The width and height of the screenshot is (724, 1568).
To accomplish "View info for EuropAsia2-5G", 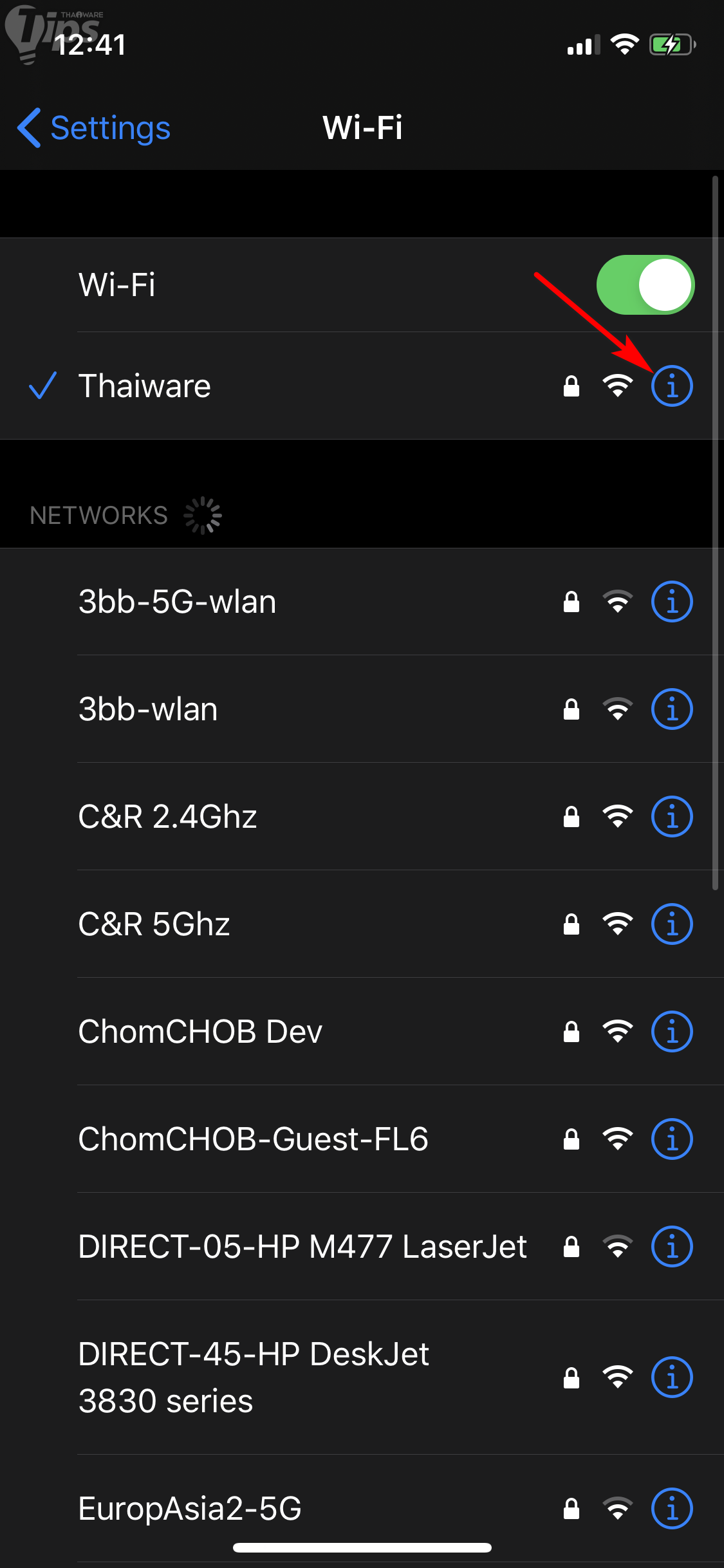I will (672, 1508).
